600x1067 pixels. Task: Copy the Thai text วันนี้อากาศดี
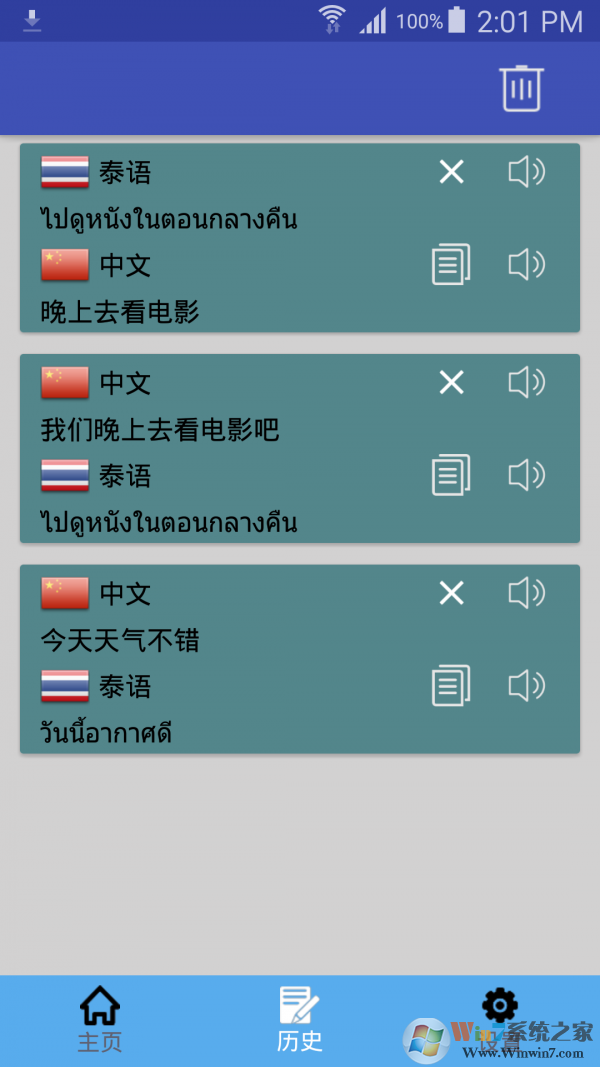[451, 686]
